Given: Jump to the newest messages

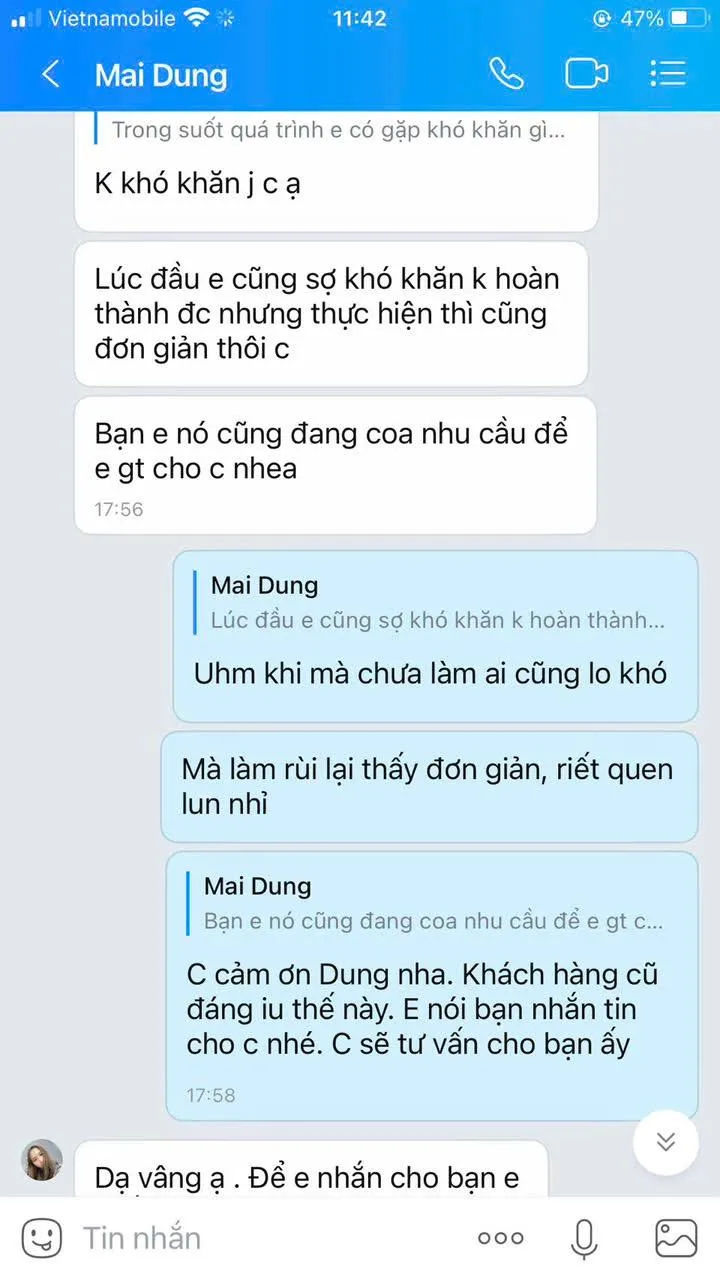Looking at the screenshot, I should tap(666, 1142).
